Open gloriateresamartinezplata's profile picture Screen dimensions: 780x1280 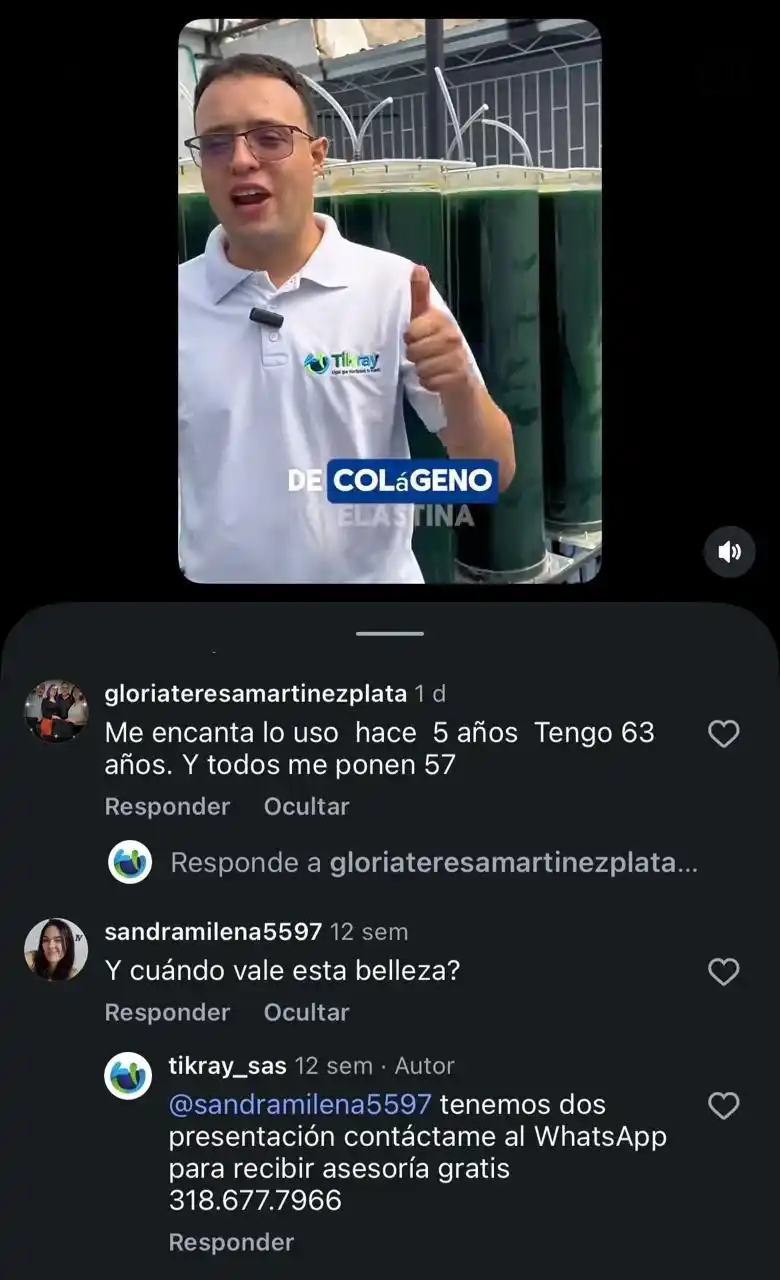click(x=56, y=711)
